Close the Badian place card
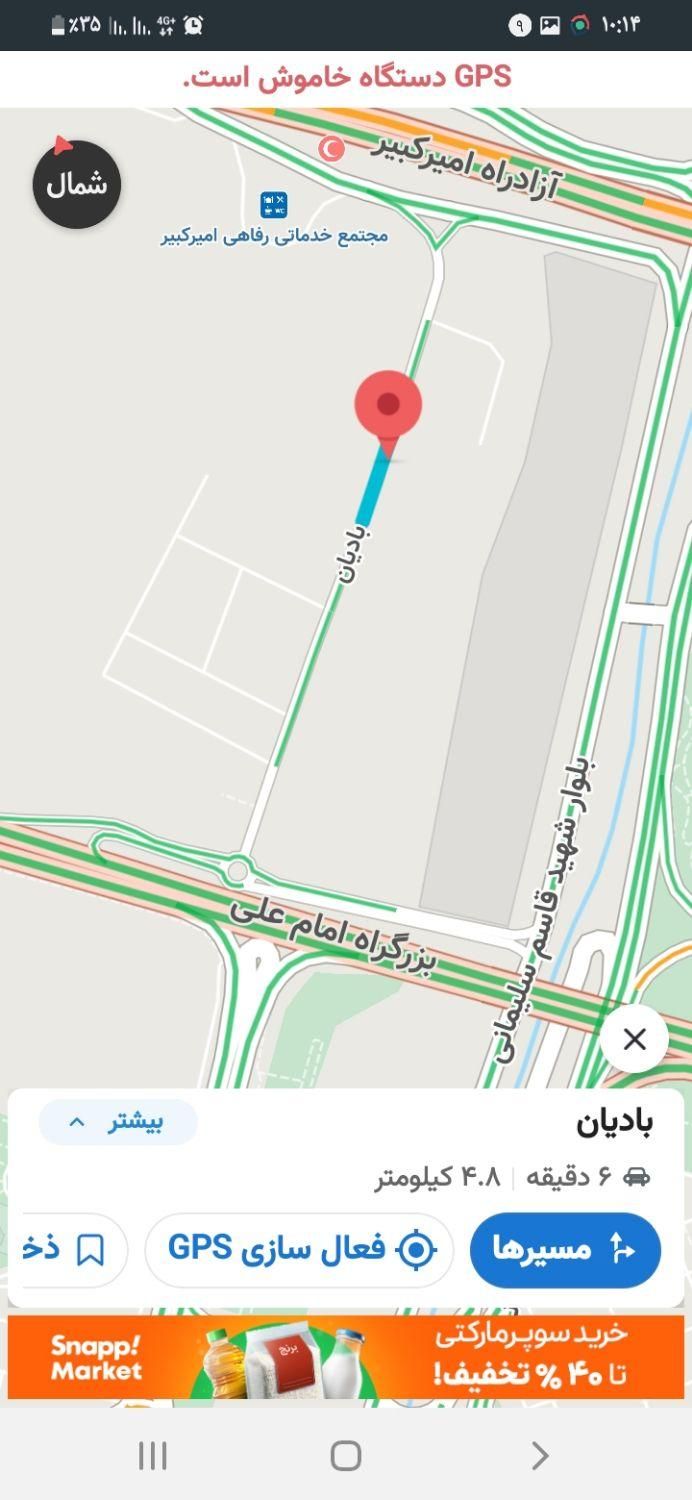The height and width of the screenshot is (1500, 692). point(634,1039)
